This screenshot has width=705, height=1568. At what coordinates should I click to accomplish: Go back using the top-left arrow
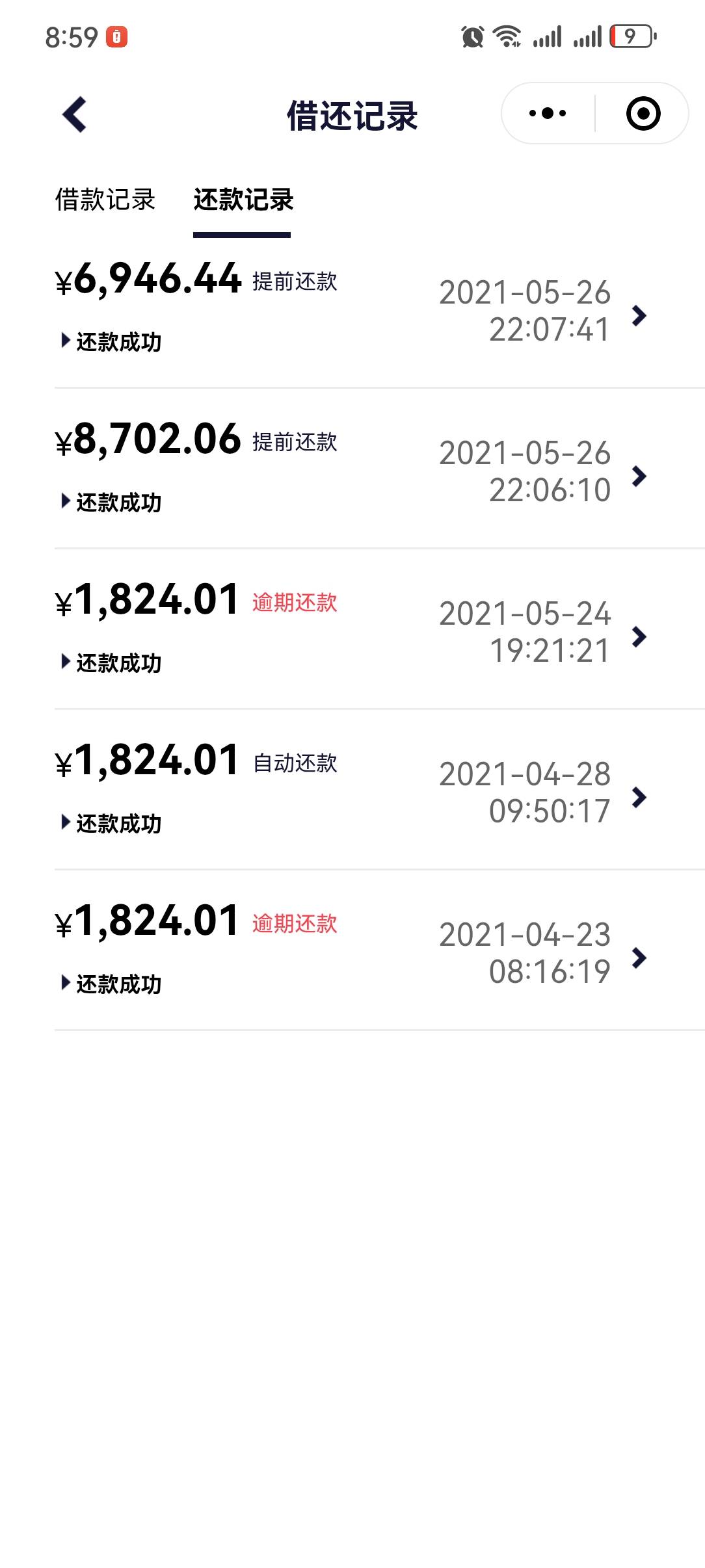75,114
